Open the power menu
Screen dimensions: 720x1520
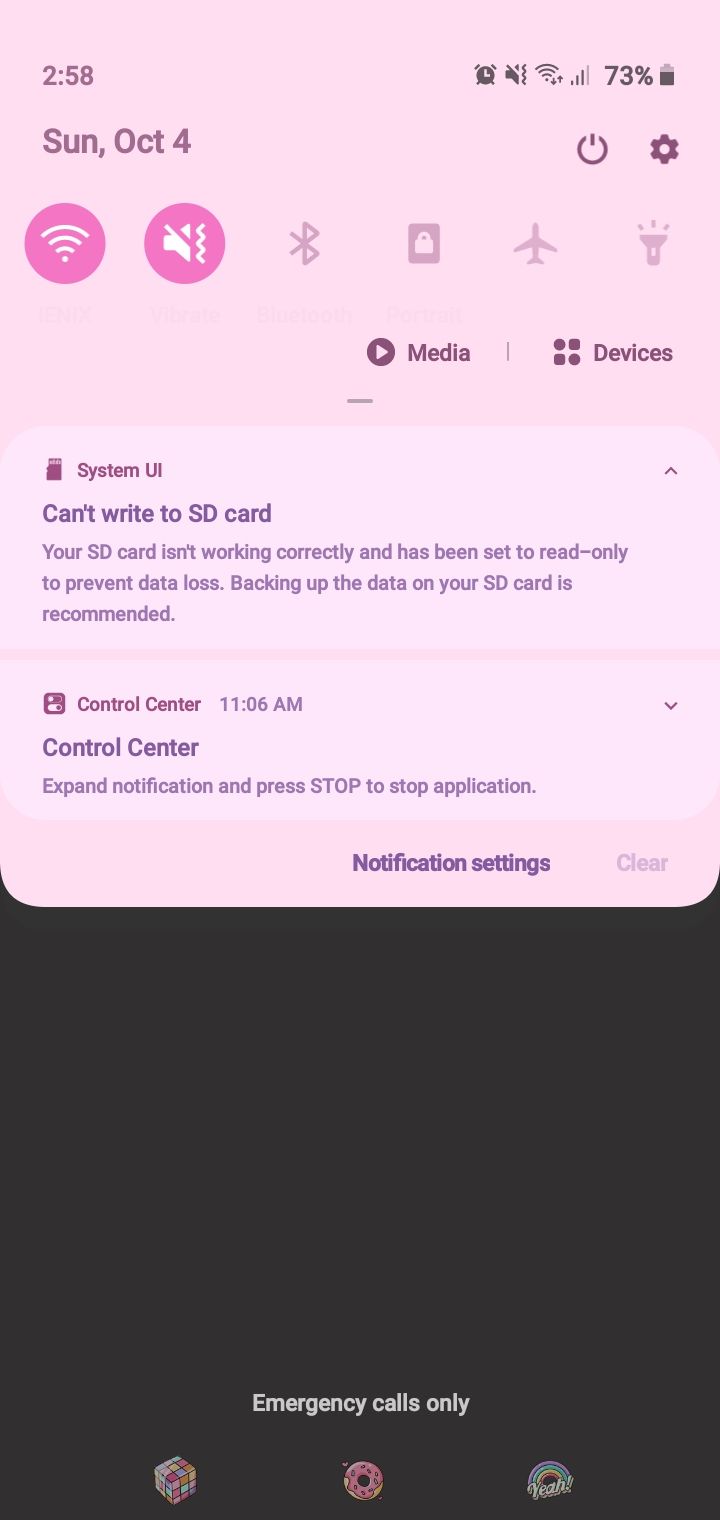[x=592, y=150]
